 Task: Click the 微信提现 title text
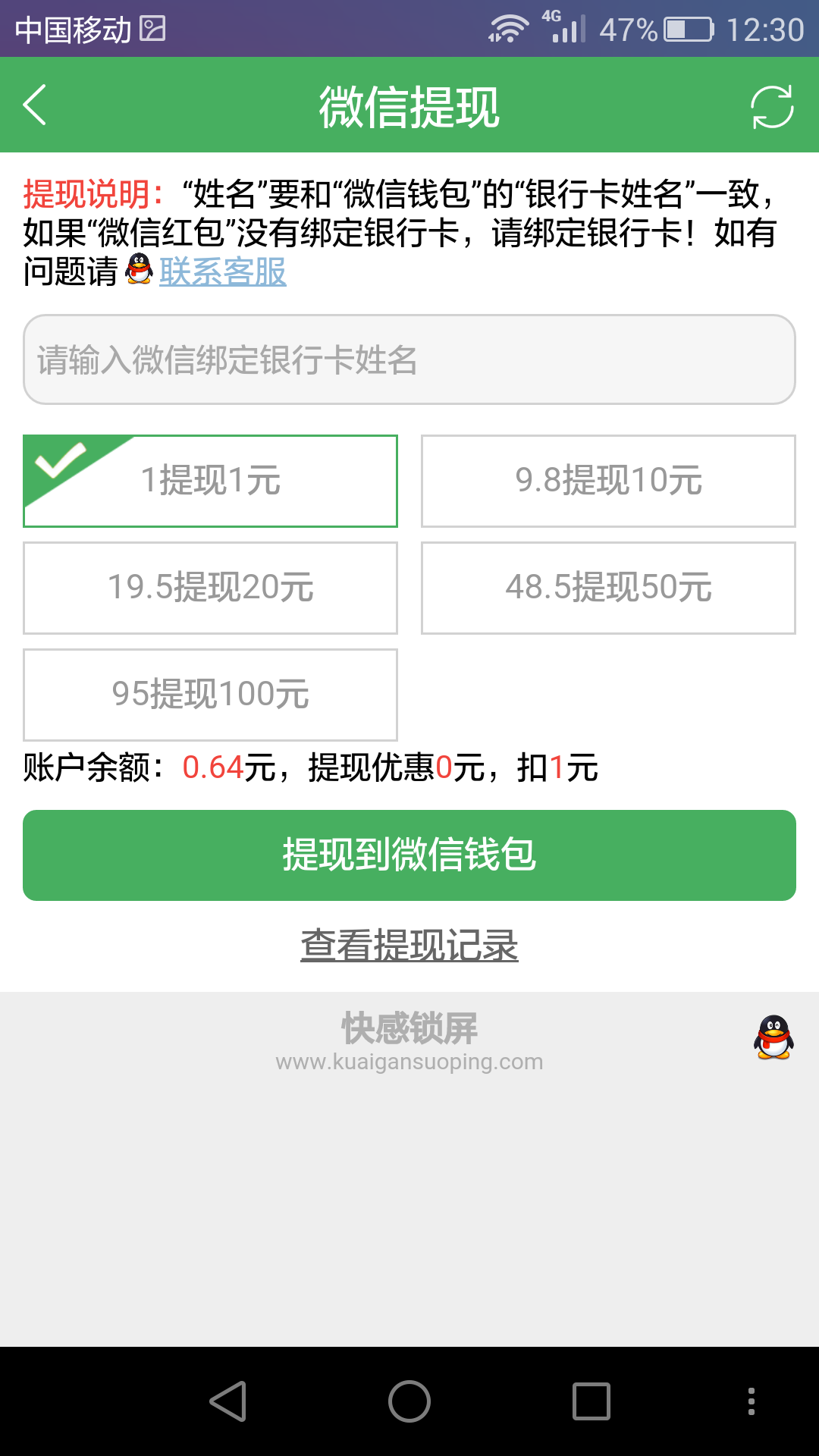coord(409,105)
